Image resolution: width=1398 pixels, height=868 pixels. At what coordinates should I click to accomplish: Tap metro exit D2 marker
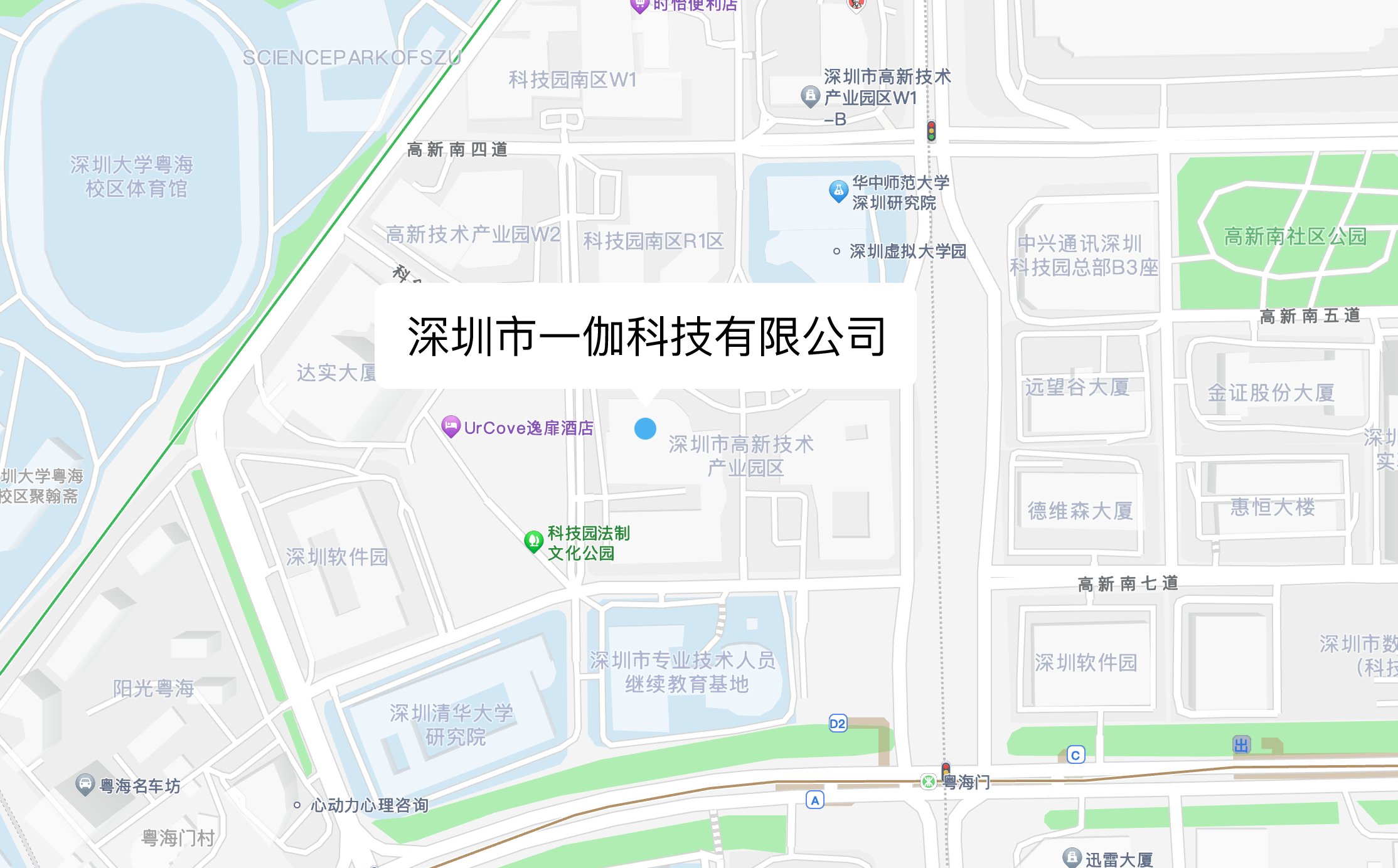[838, 723]
